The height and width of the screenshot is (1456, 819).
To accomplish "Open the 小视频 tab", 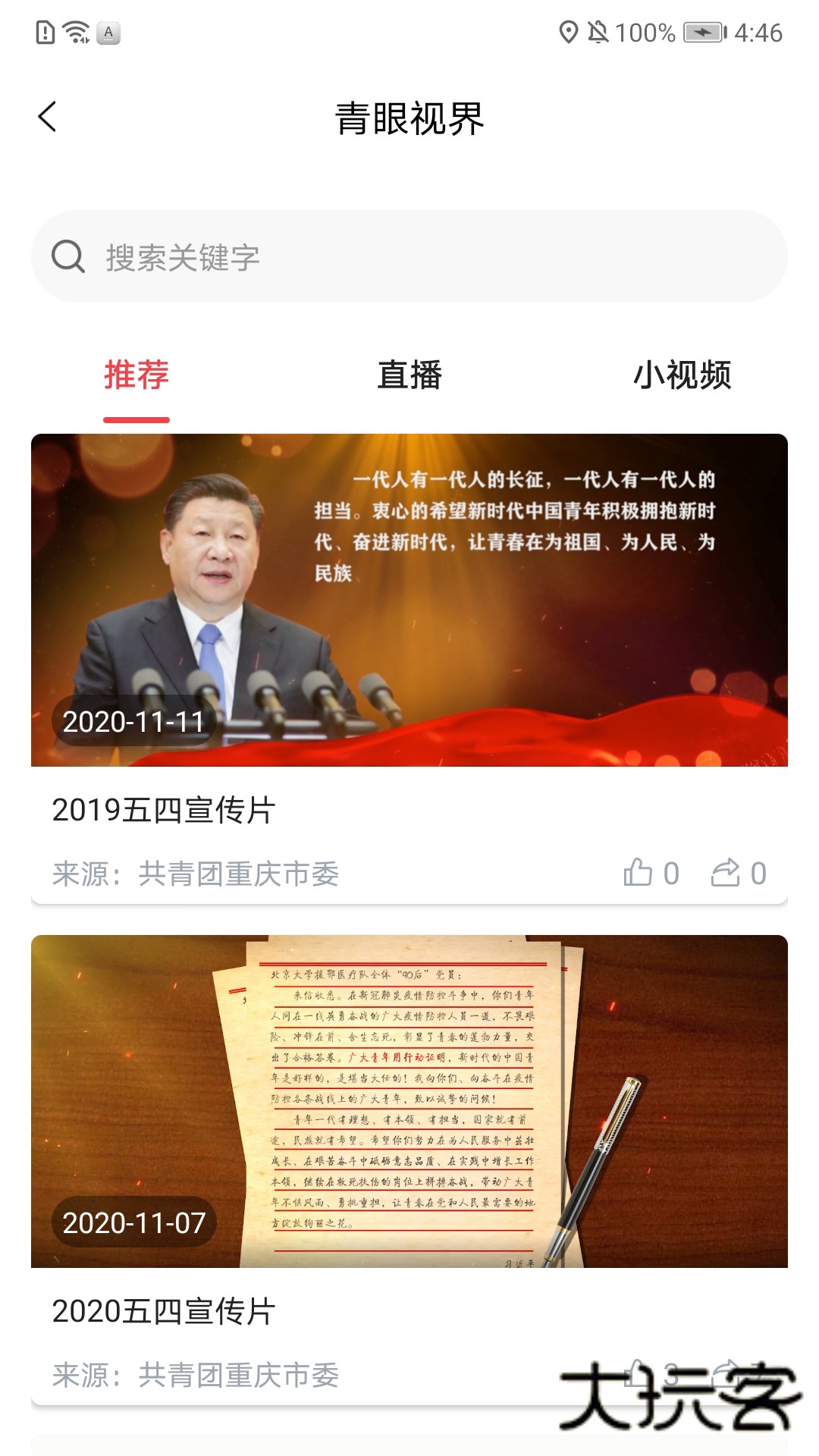I will coord(683,376).
